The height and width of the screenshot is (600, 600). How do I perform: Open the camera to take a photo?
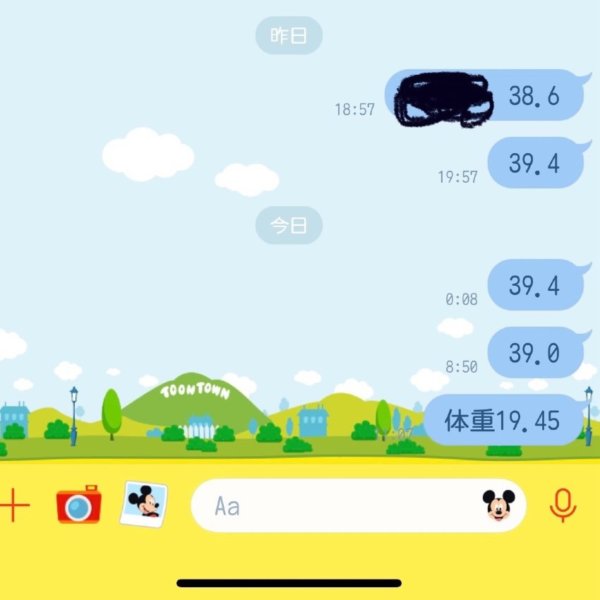coord(78,505)
